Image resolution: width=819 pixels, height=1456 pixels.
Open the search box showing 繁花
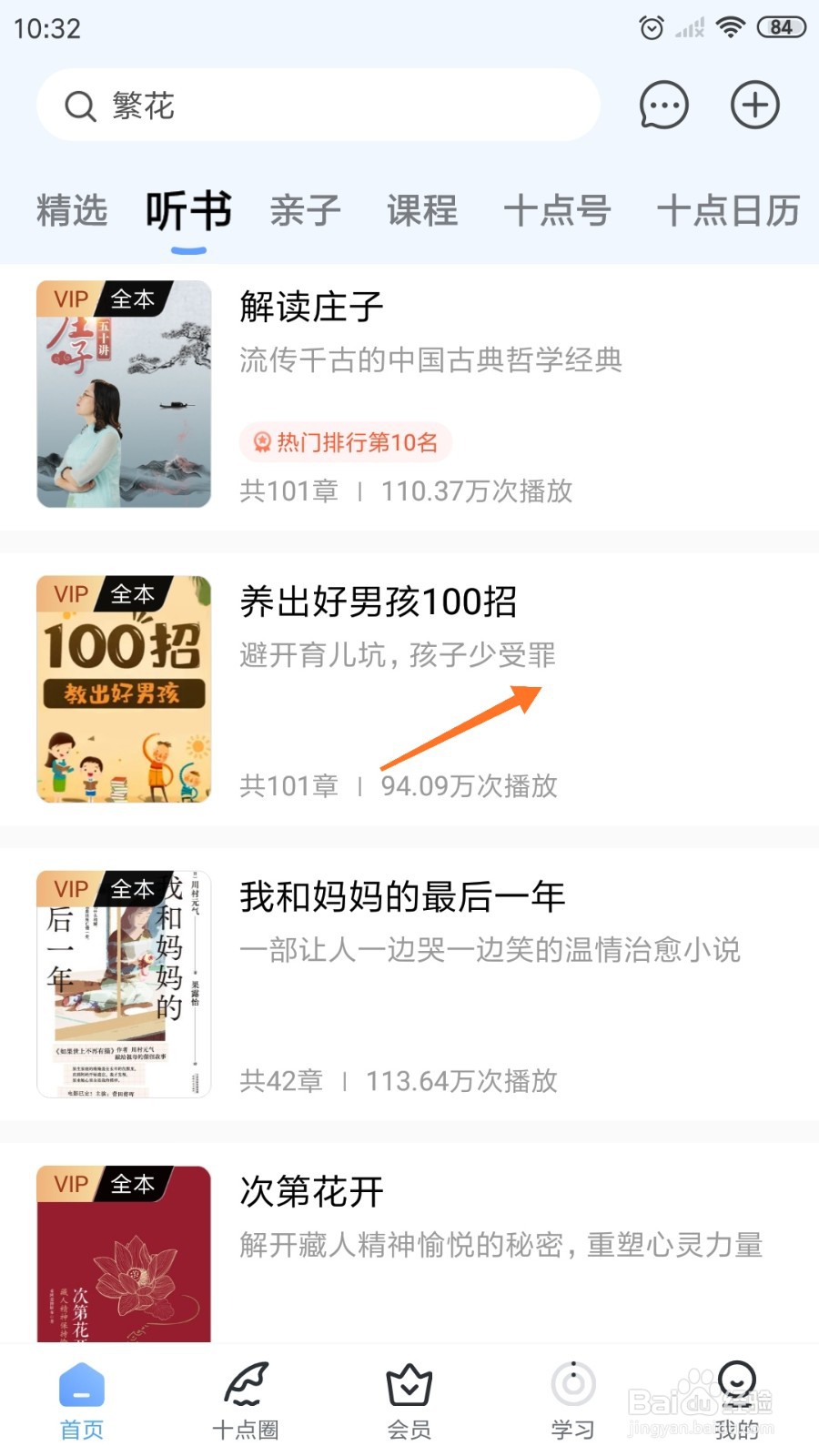(x=318, y=106)
